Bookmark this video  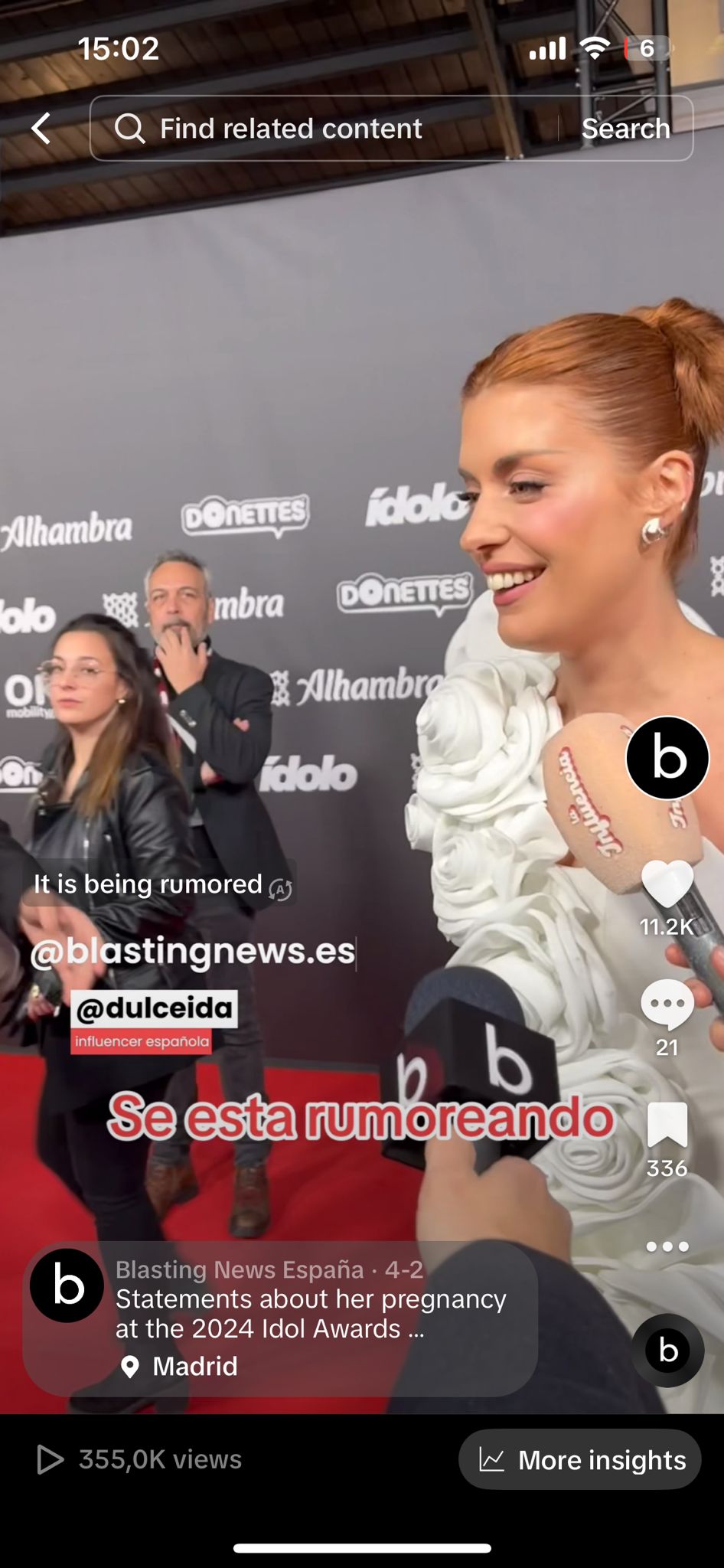pos(667,1125)
